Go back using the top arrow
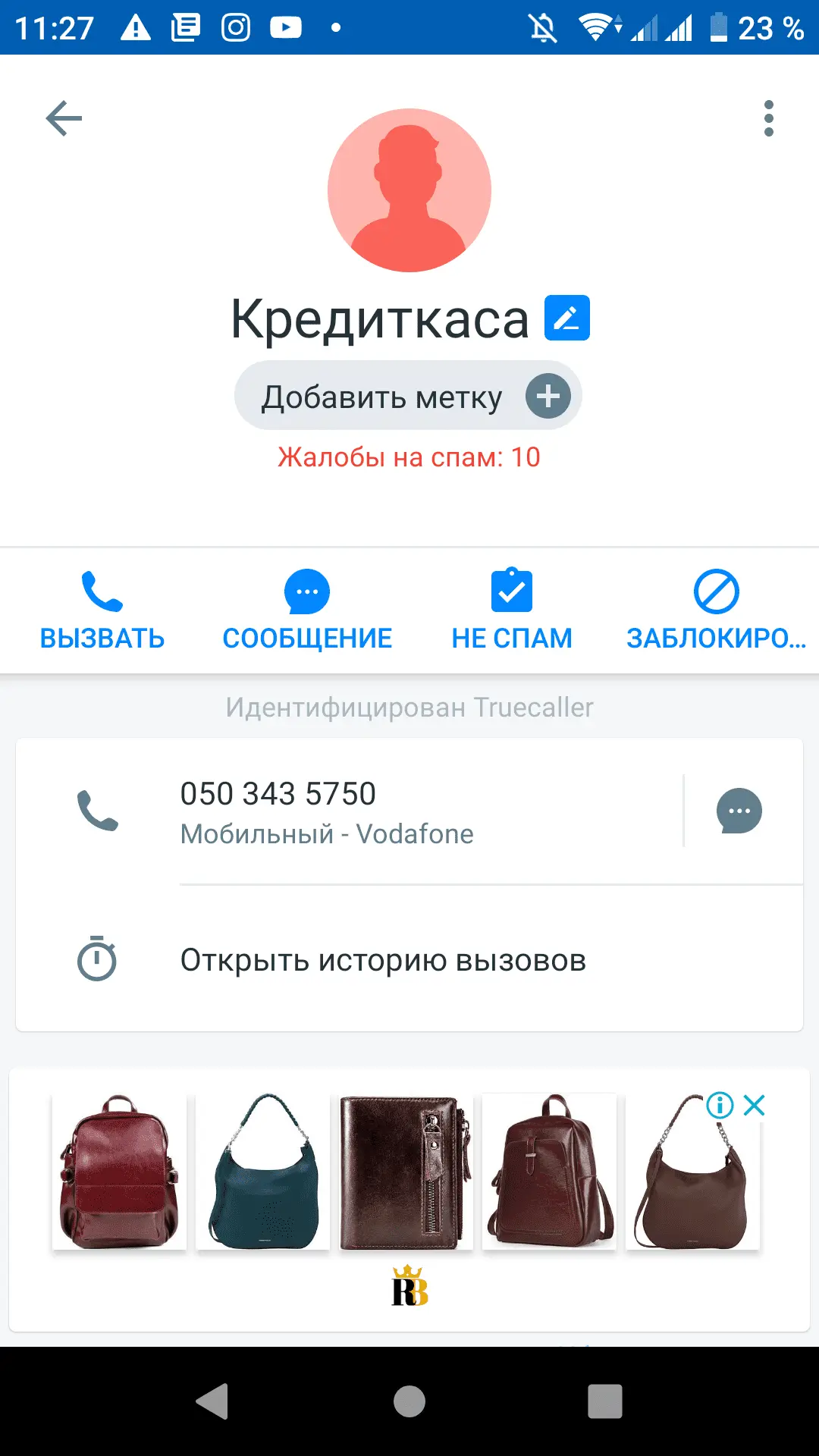The height and width of the screenshot is (1456, 819). [x=64, y=118]
